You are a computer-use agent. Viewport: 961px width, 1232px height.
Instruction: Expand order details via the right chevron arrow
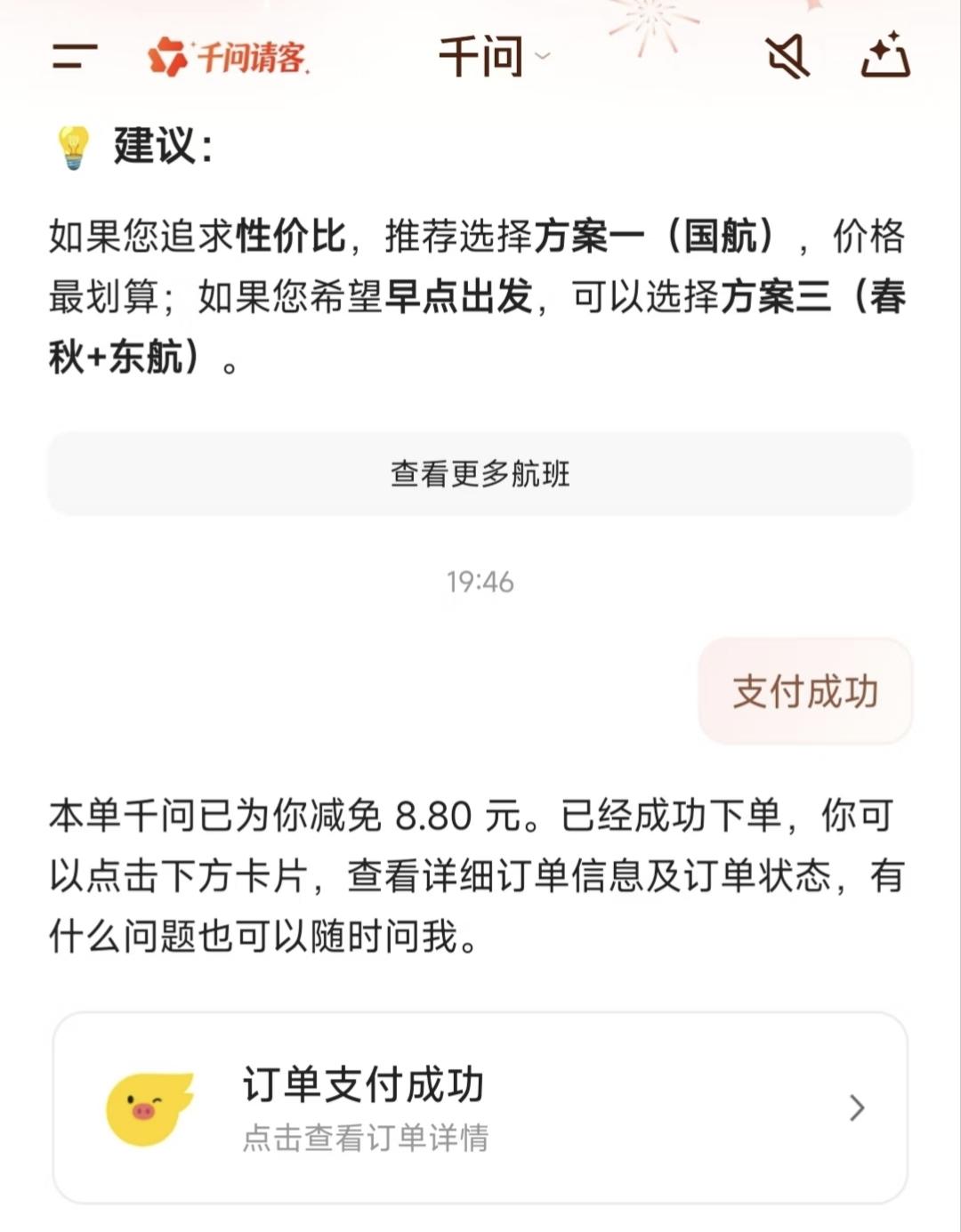[x=857, y=1108]
